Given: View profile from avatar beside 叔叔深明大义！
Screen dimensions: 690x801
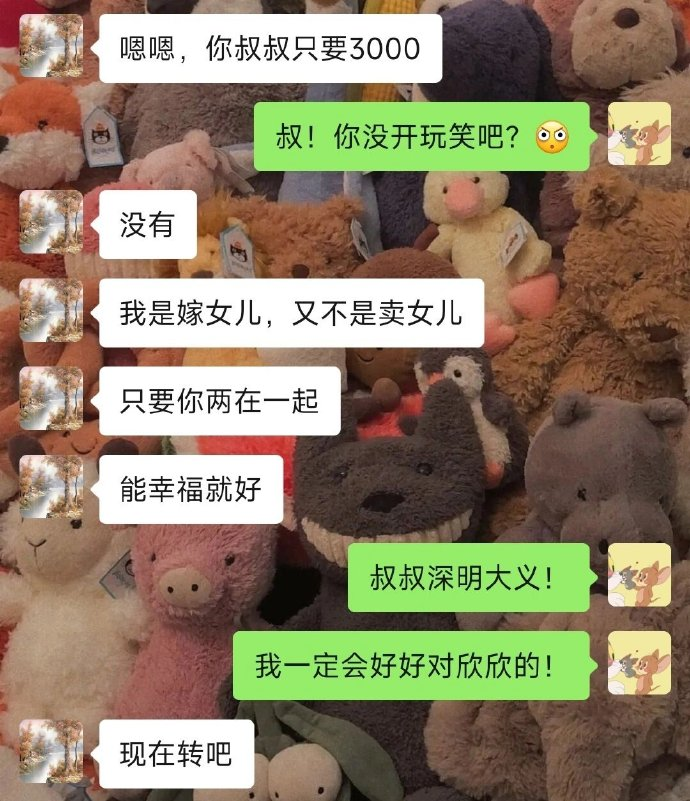Looking at the screenshot, I should pyautogui.click(x=639, y=575).
